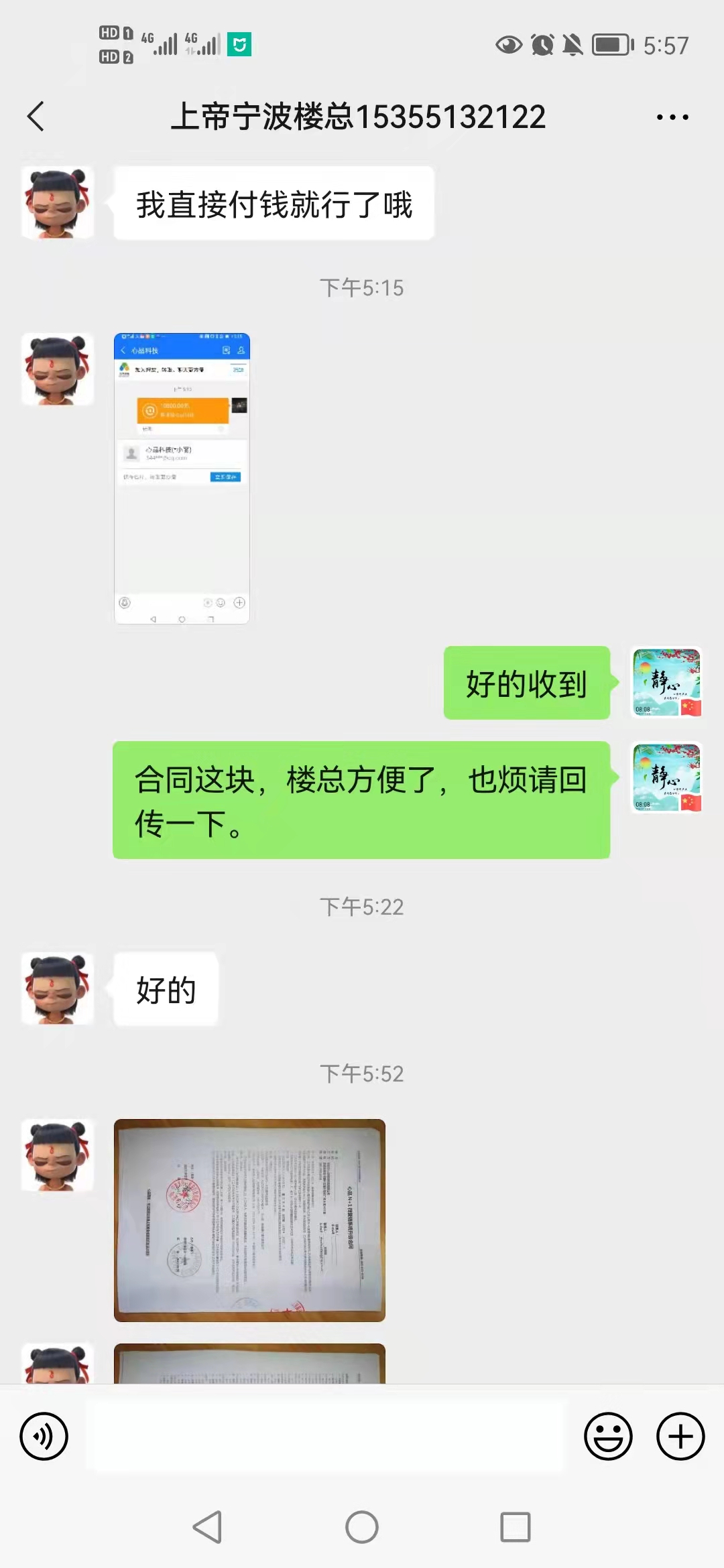Switch to voice message input
Viewport: 724px width, 1568px height.
click(44, 1436)
